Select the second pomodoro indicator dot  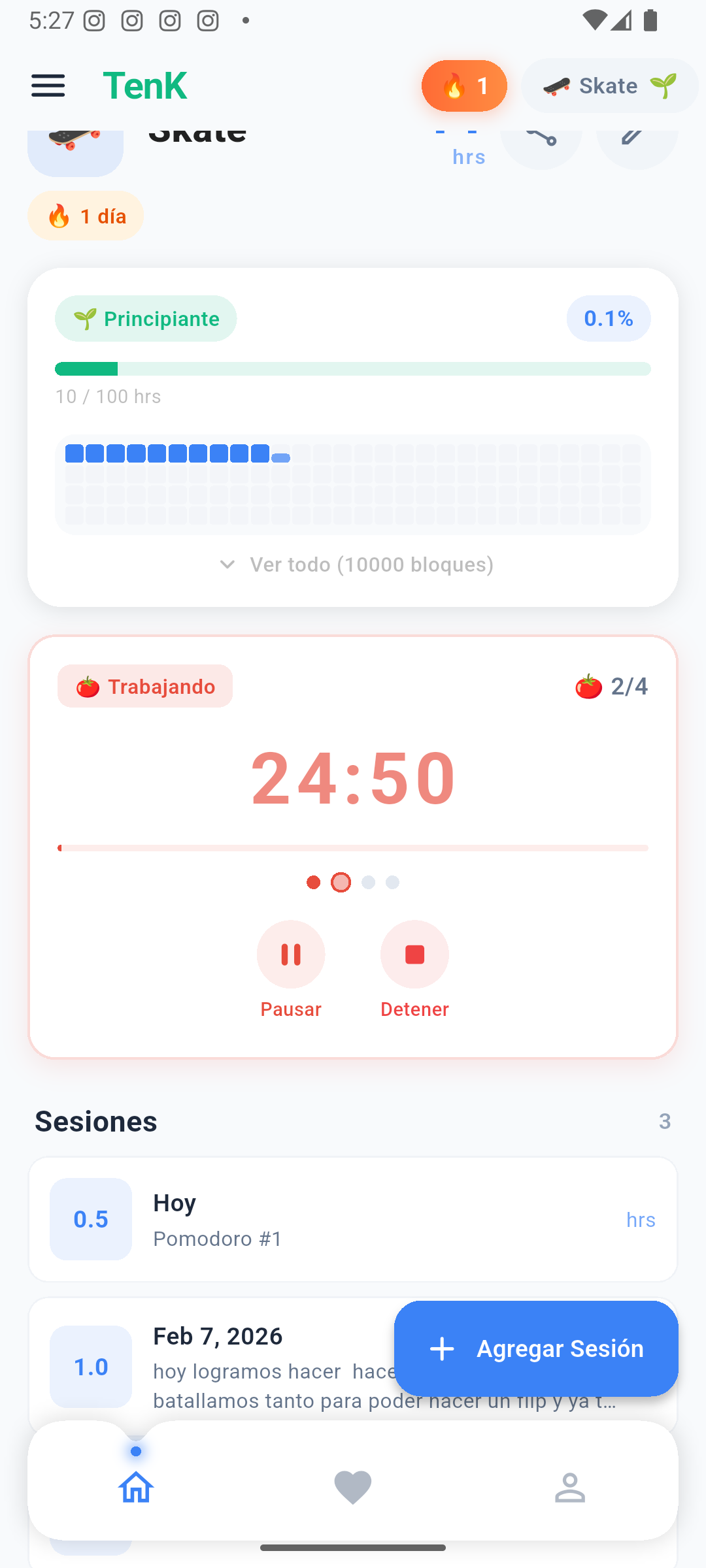click(x=341, y=883)
